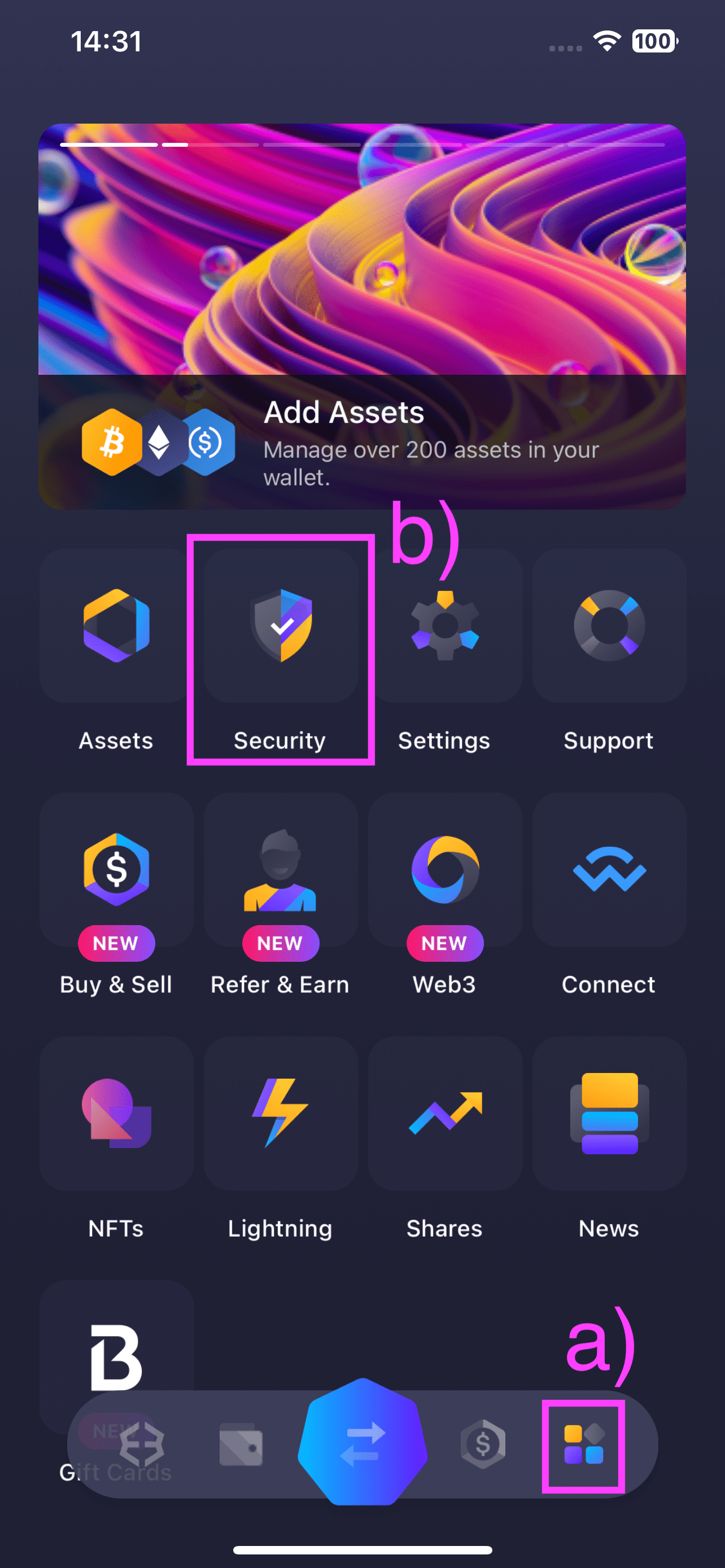The image size is (725, 1568).
Task: Select the apps grid tab in bottom bar
Action: [584, 1445]
